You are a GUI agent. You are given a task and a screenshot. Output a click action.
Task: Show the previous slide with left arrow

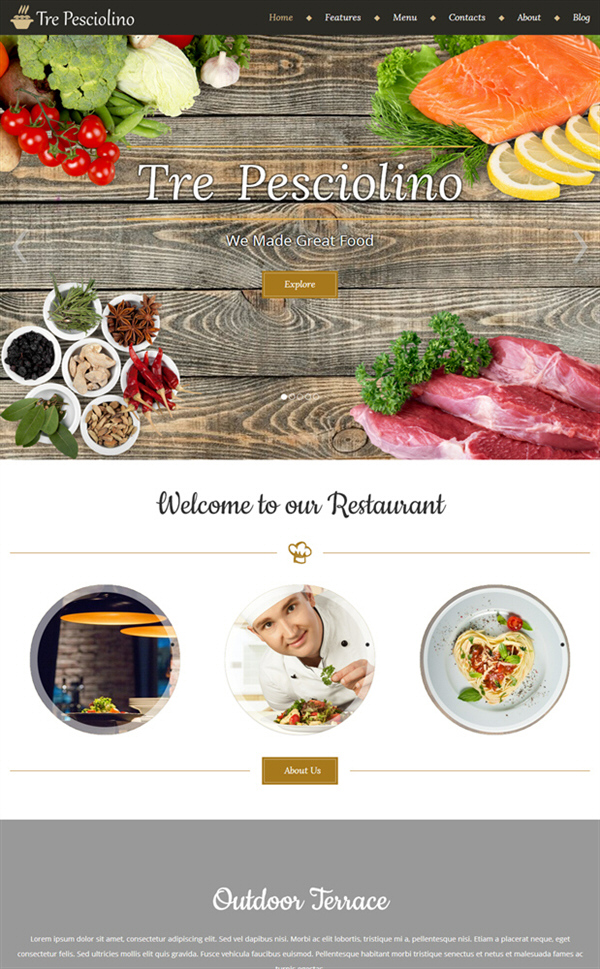click(20, 247)
